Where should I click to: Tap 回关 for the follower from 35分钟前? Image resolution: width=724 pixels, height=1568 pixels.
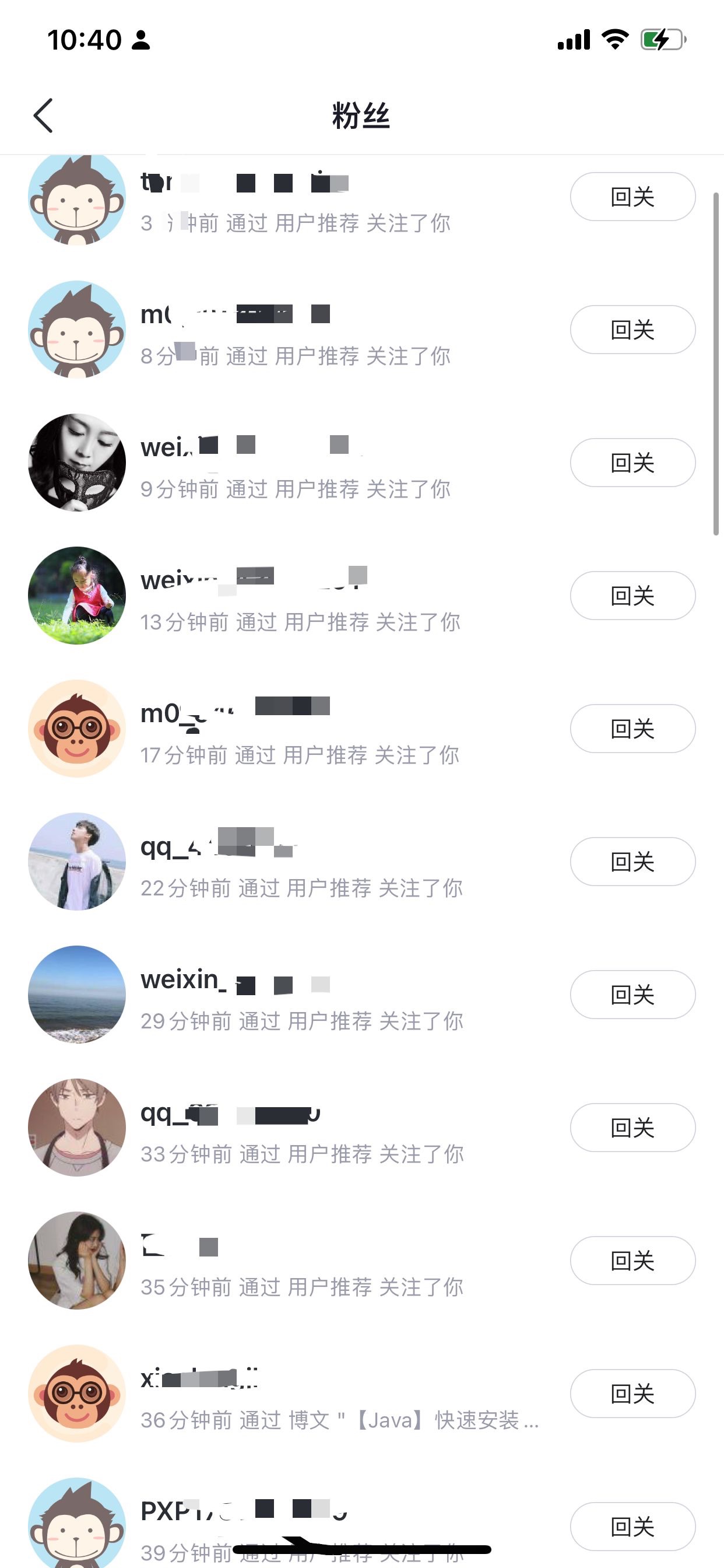click(632, 1261)
